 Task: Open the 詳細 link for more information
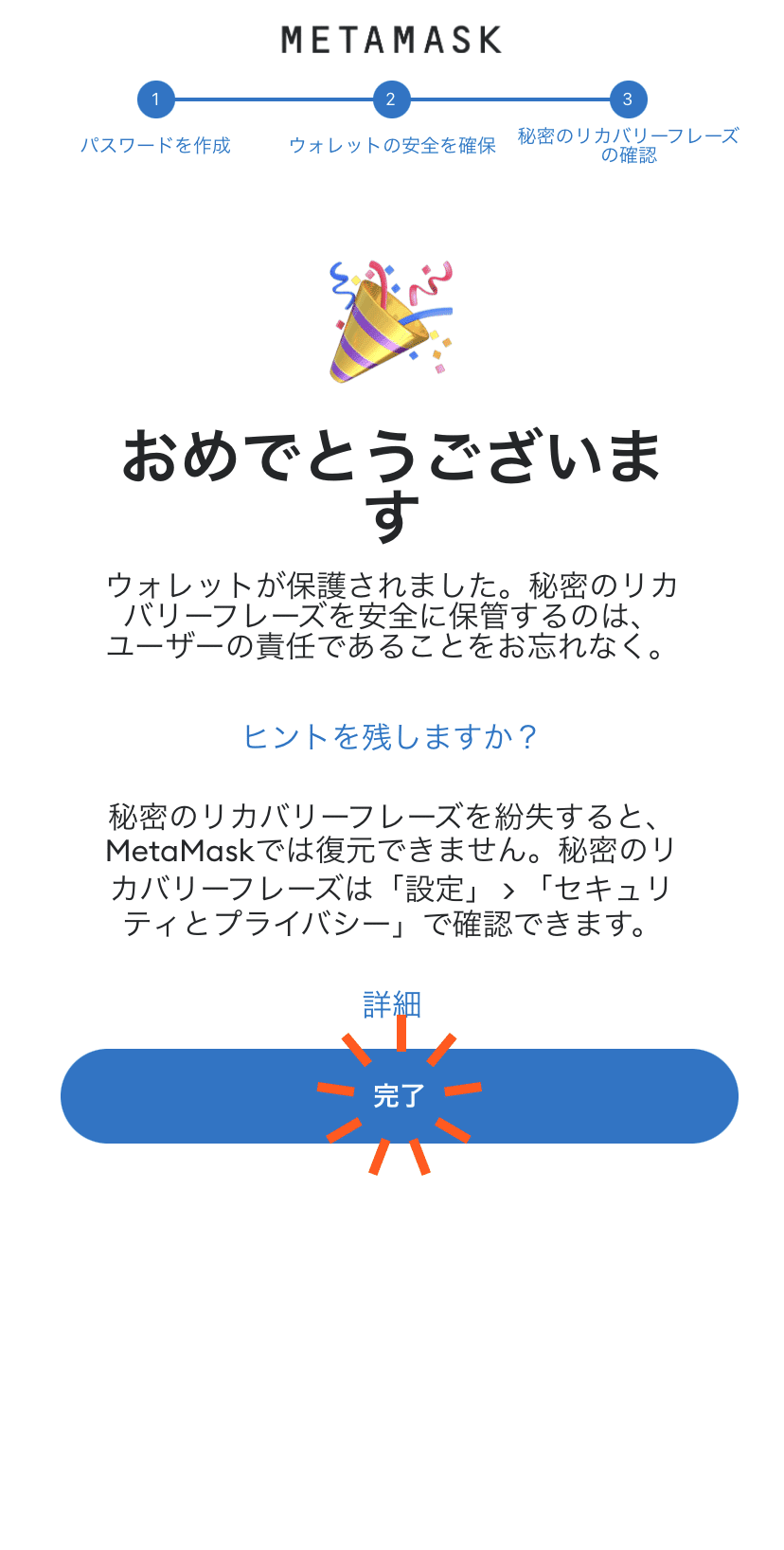pyautogui.click(x=391, y=1003)
